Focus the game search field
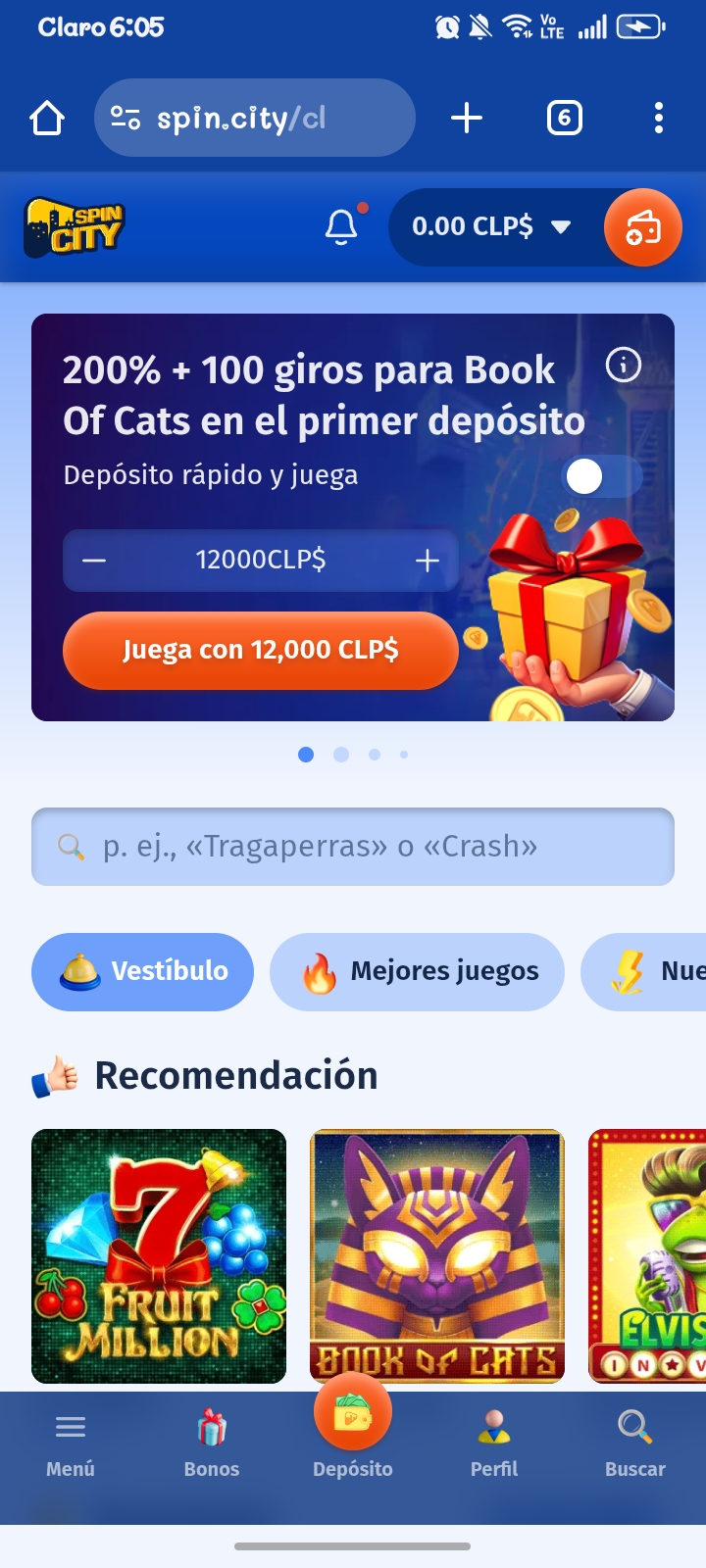Screen dimensions: 706x1568 pos(353,847)
